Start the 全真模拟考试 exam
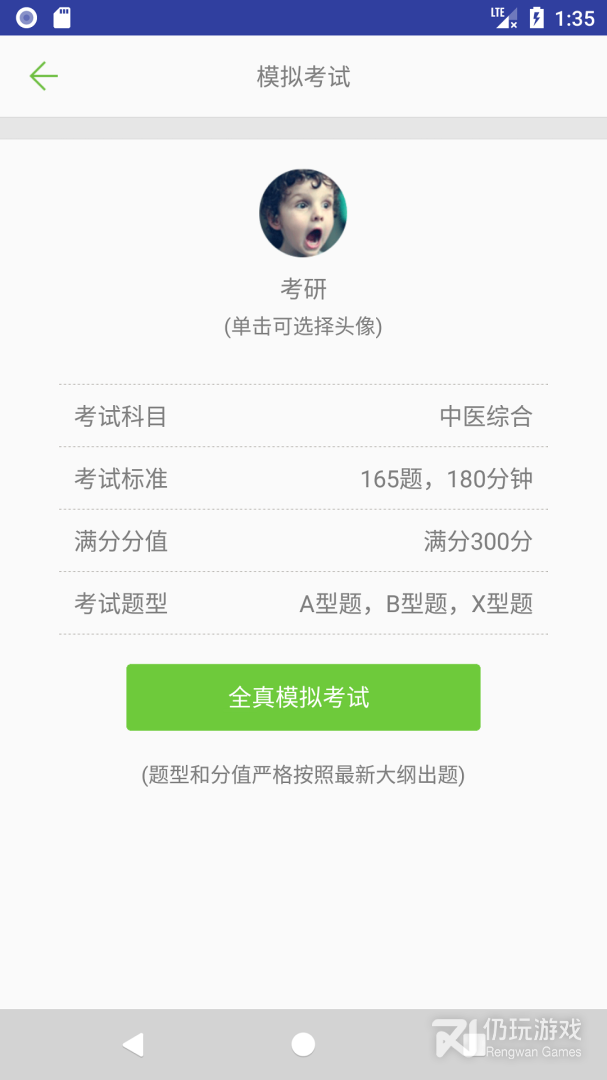 pyautogui.click(x=303, y=697)
